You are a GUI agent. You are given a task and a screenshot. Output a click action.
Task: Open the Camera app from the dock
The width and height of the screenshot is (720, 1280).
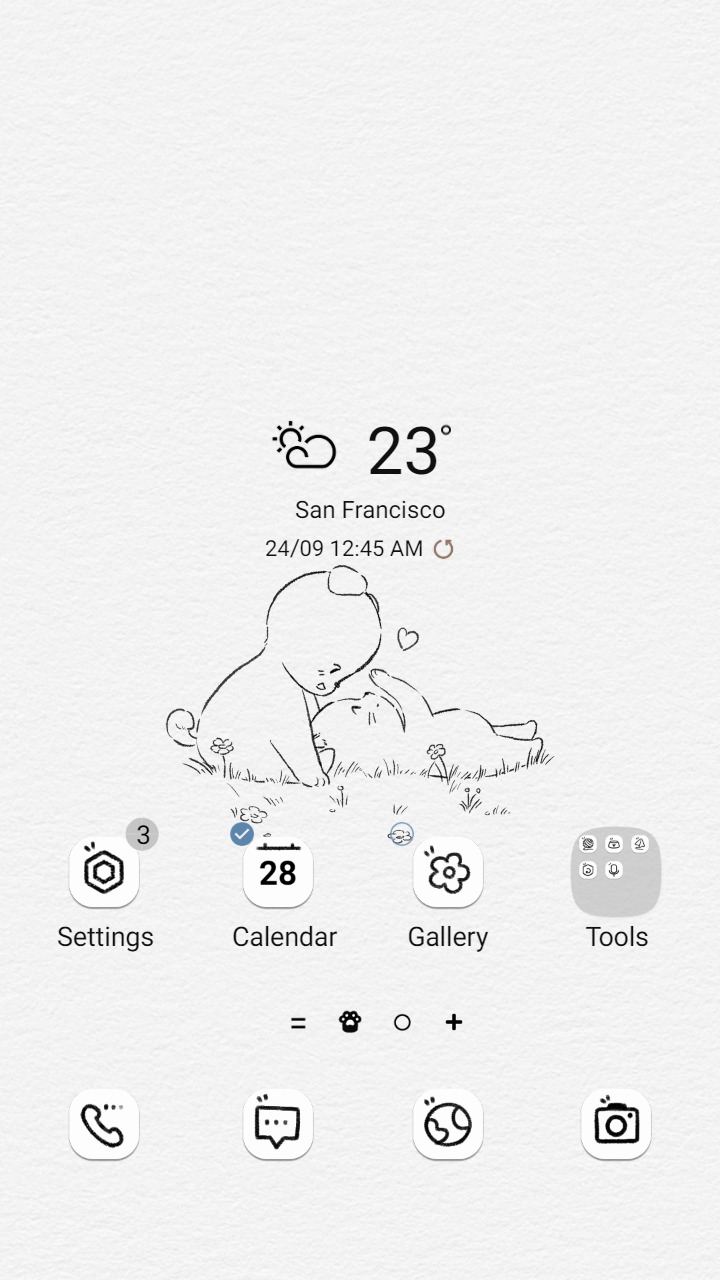pyautogui.click(x=616, y=1124)
